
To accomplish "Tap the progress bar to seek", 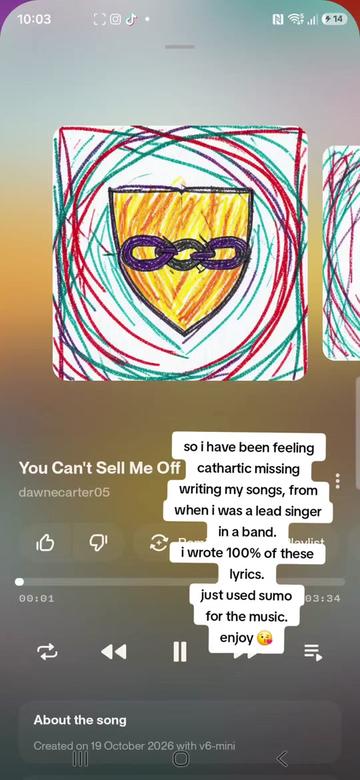I will 180,582.
